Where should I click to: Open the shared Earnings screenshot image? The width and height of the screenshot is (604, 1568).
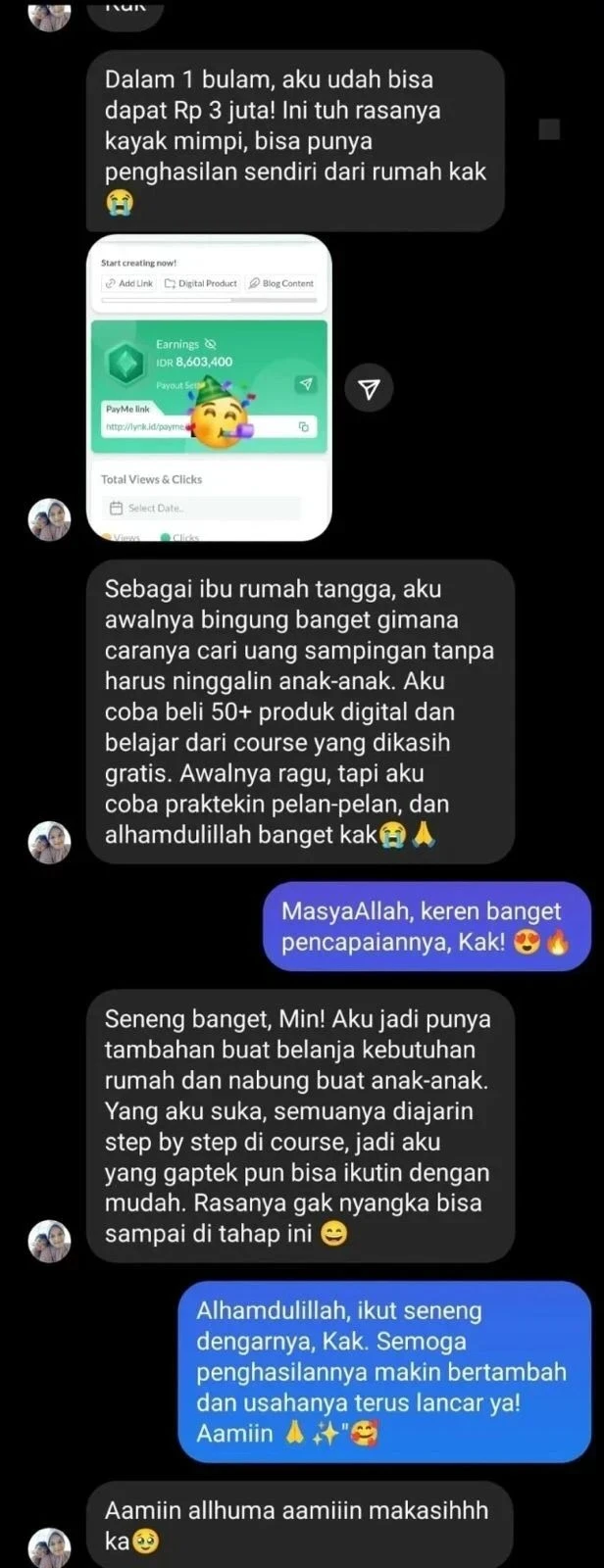point(209,388)
